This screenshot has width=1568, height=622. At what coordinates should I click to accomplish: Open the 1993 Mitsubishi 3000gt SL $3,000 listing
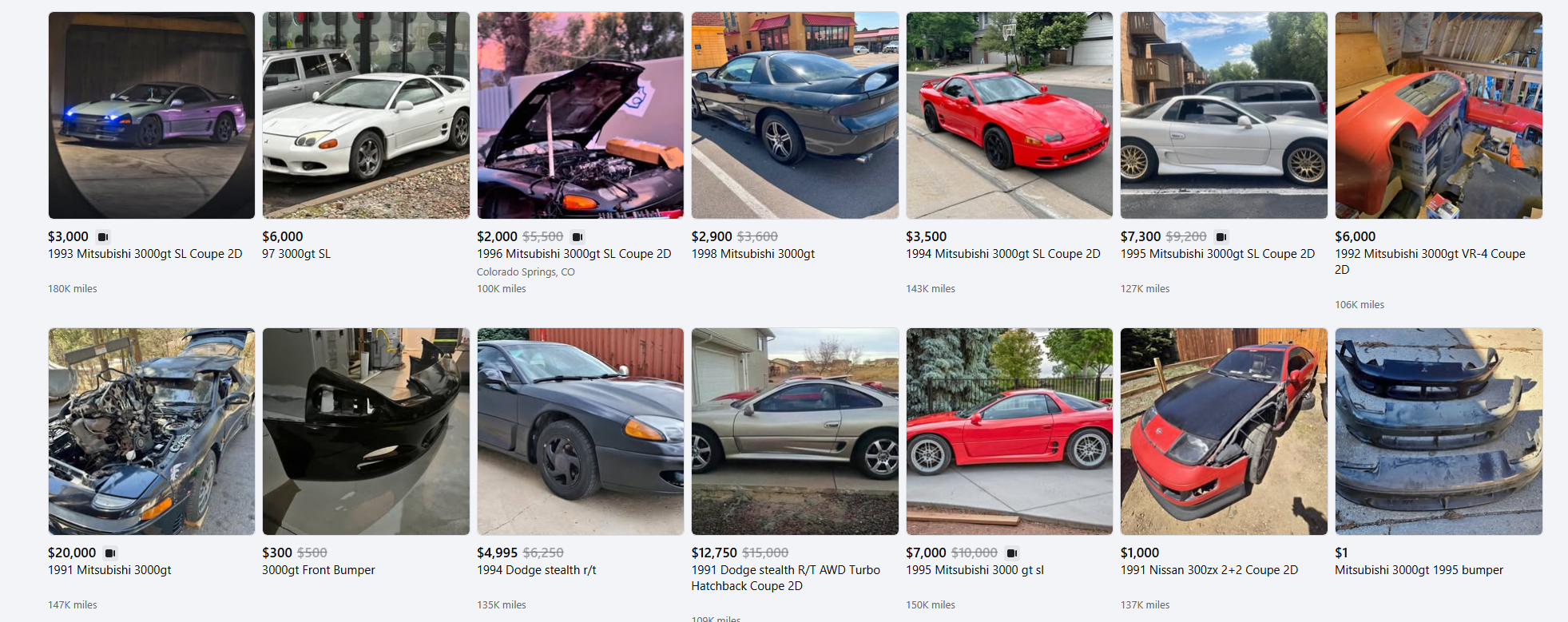pos(151,115)
